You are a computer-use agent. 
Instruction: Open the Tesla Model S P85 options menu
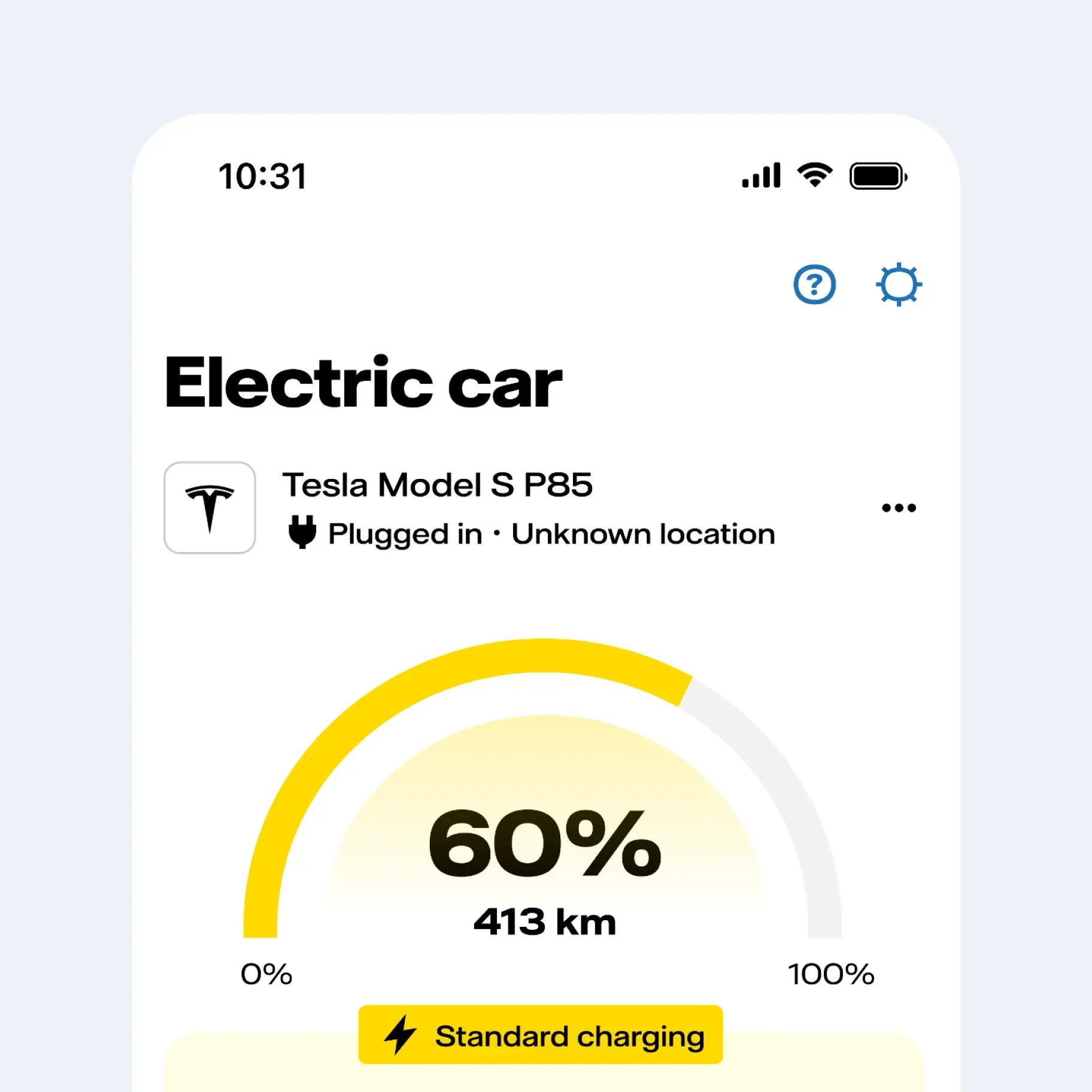[899, 508]
